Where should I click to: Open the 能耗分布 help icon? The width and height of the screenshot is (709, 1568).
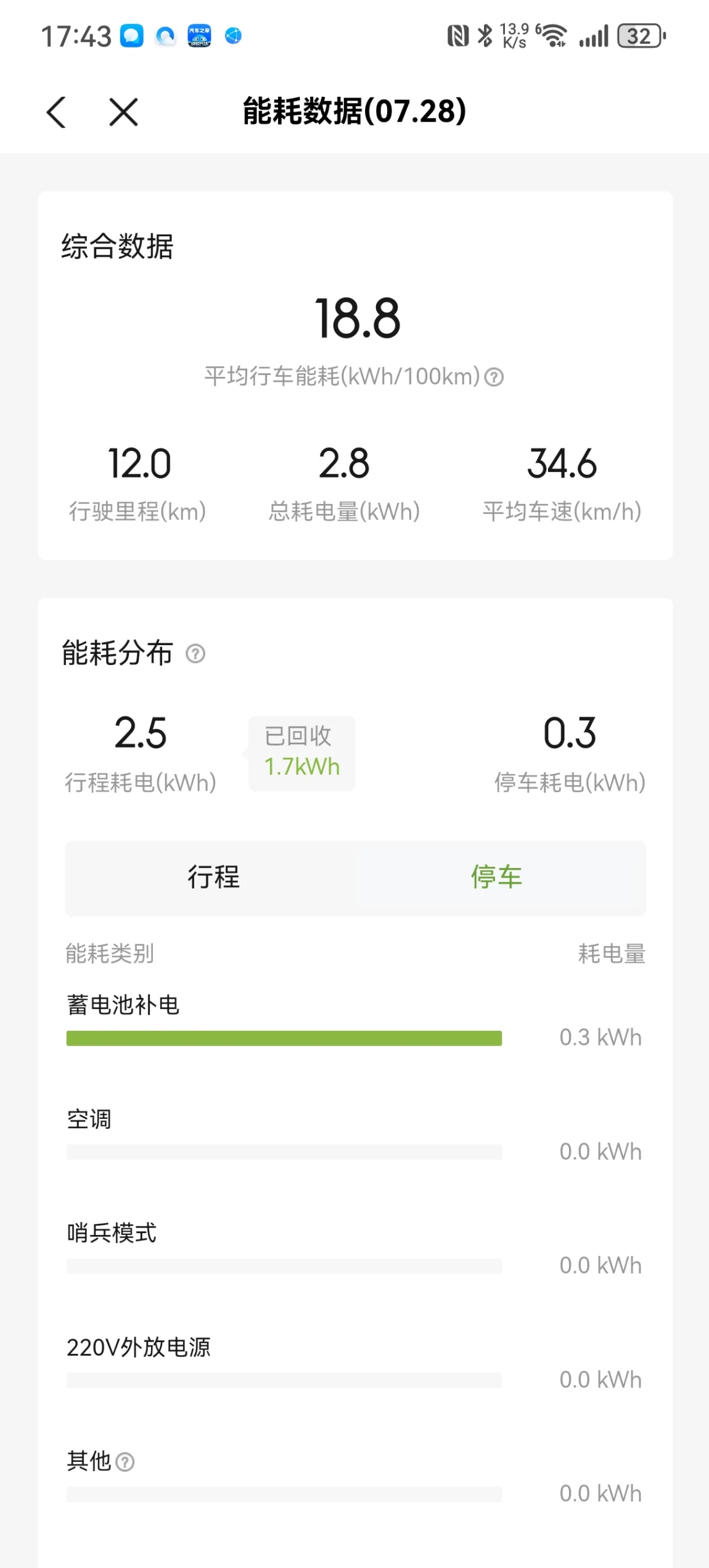point(195,653)
